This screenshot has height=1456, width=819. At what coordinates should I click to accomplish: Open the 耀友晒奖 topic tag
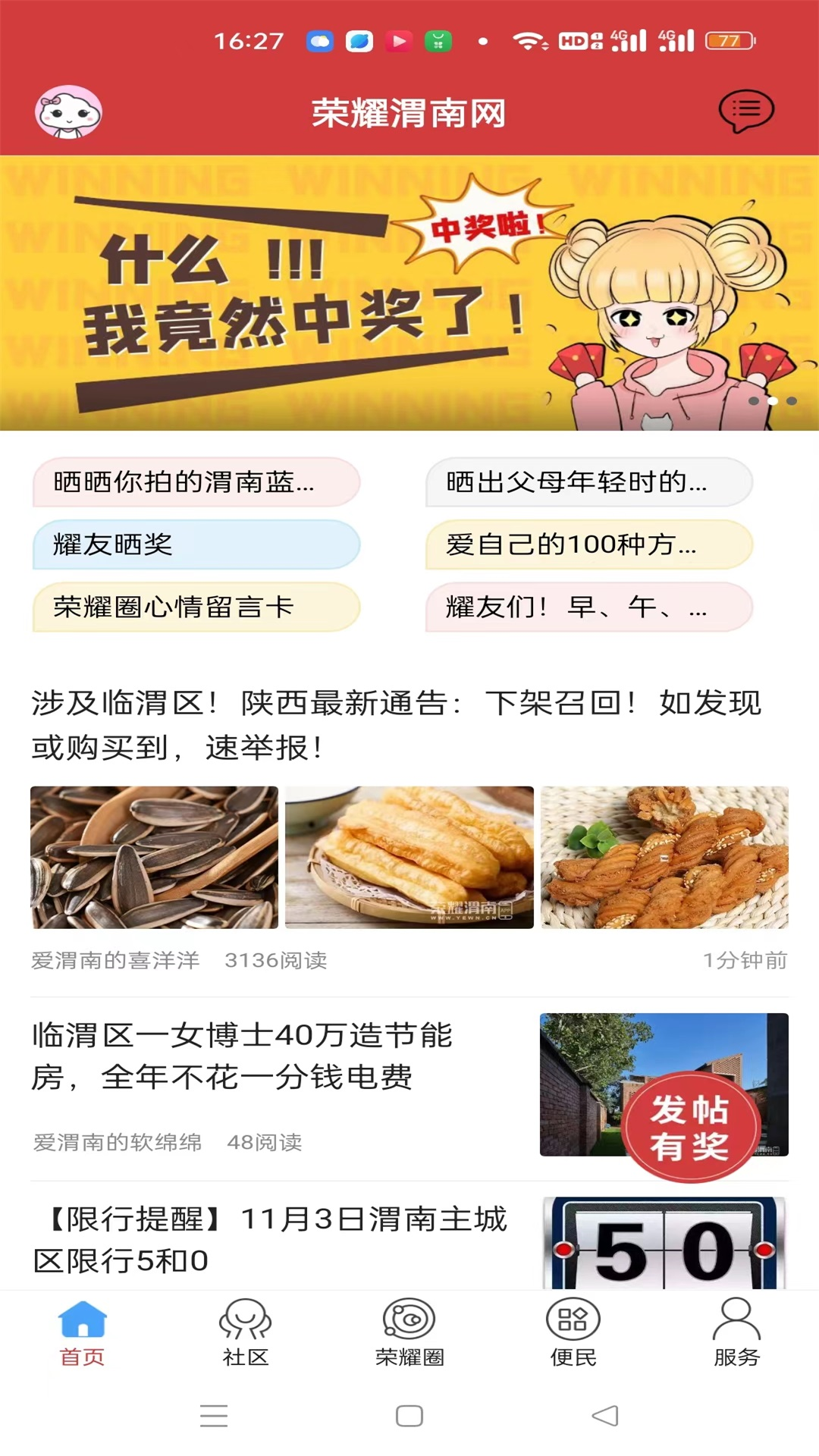[194, 544]
